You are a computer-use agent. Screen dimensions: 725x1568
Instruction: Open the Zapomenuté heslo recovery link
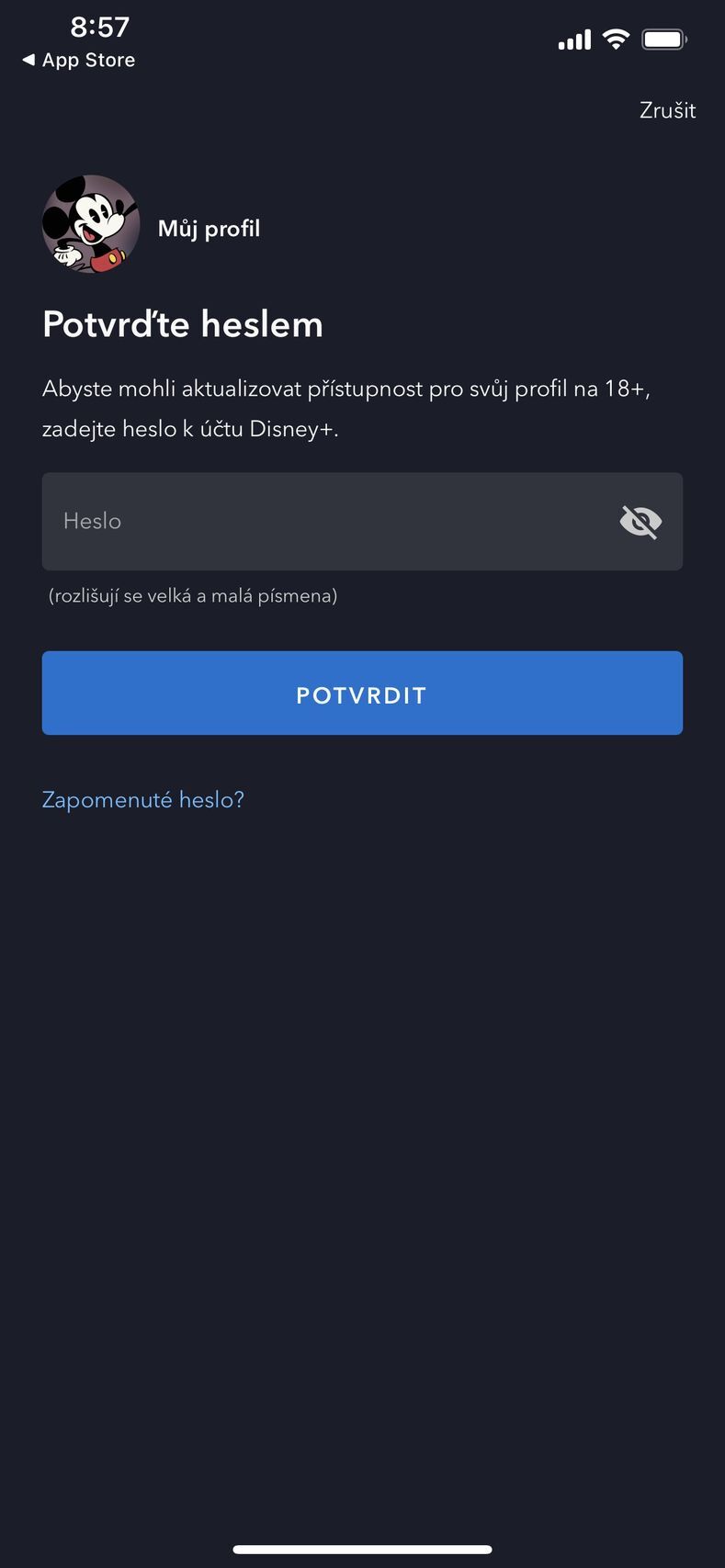(142, 799)
